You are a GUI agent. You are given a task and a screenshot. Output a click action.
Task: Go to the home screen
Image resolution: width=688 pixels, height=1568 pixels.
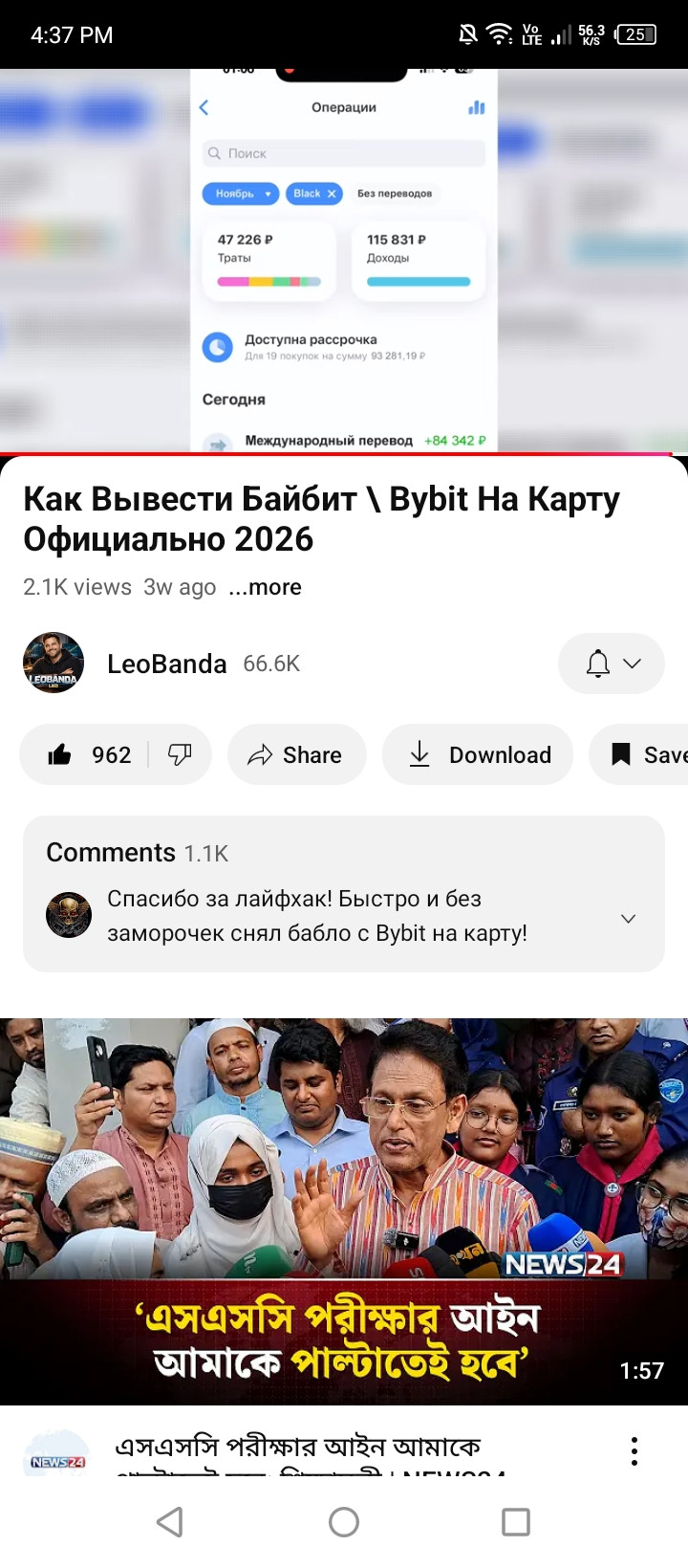click(344, 1522)
